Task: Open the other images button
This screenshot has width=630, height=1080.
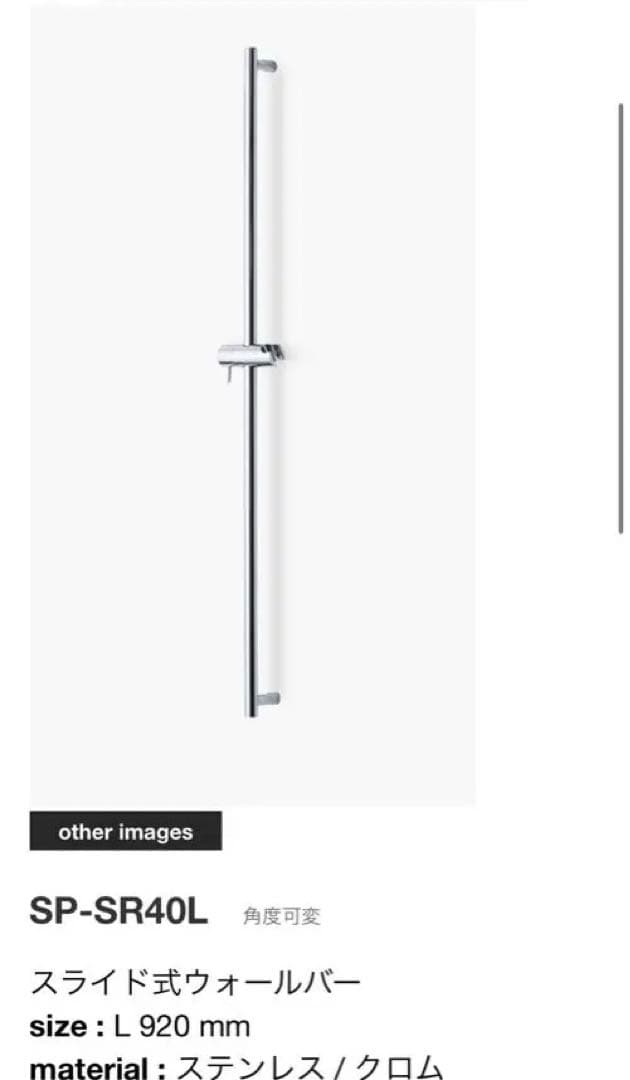Action: coord(126,832)
